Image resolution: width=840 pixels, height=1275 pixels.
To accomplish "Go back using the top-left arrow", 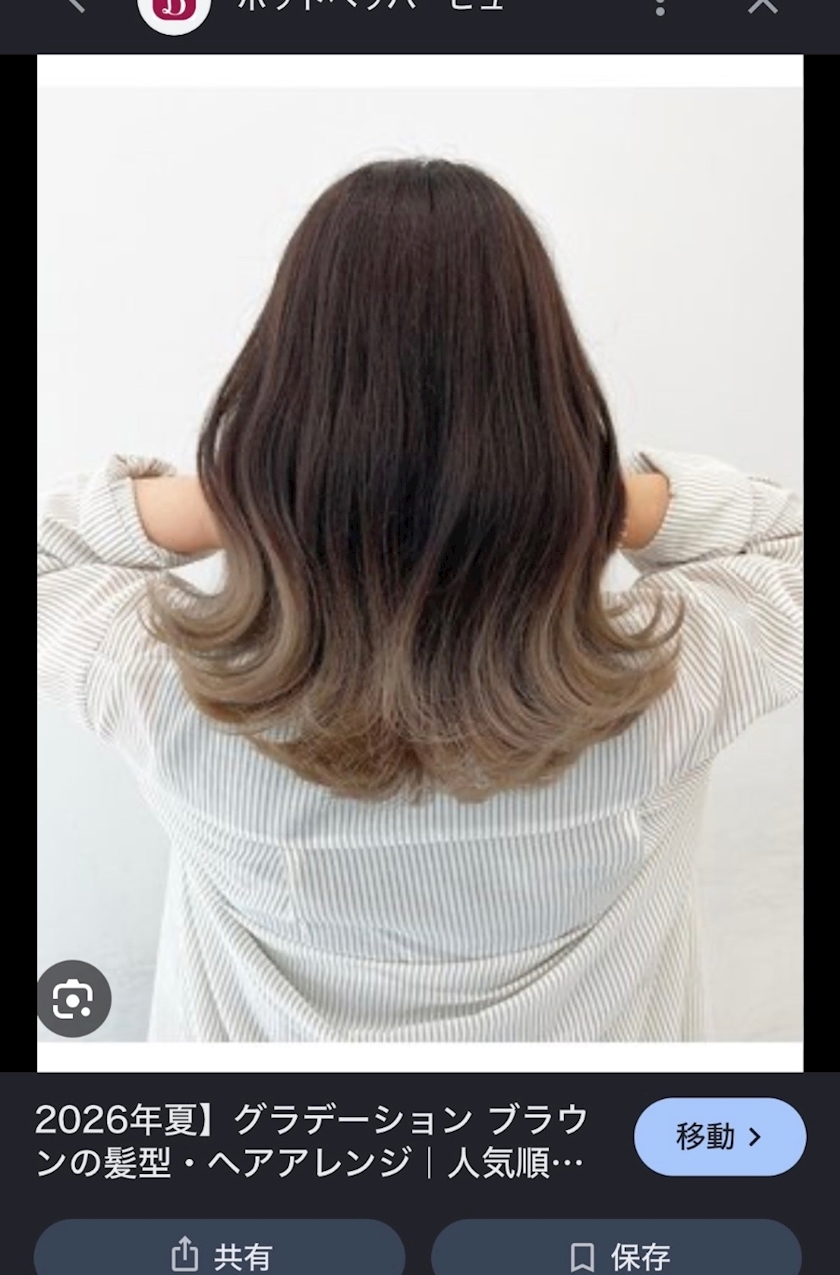I will tap(74, 5).
